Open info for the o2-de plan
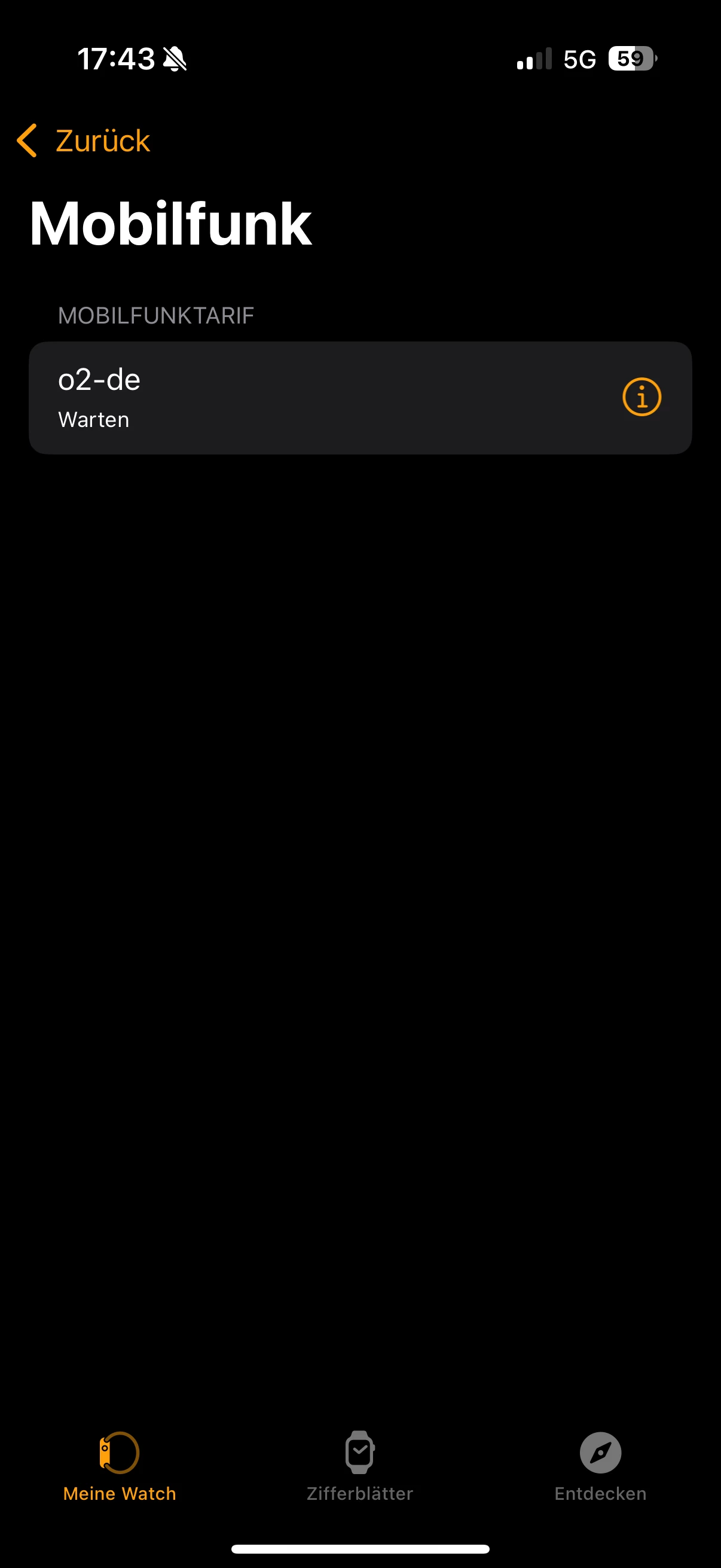The height and width of the screenshot is (1568, 721). [641, 398]
